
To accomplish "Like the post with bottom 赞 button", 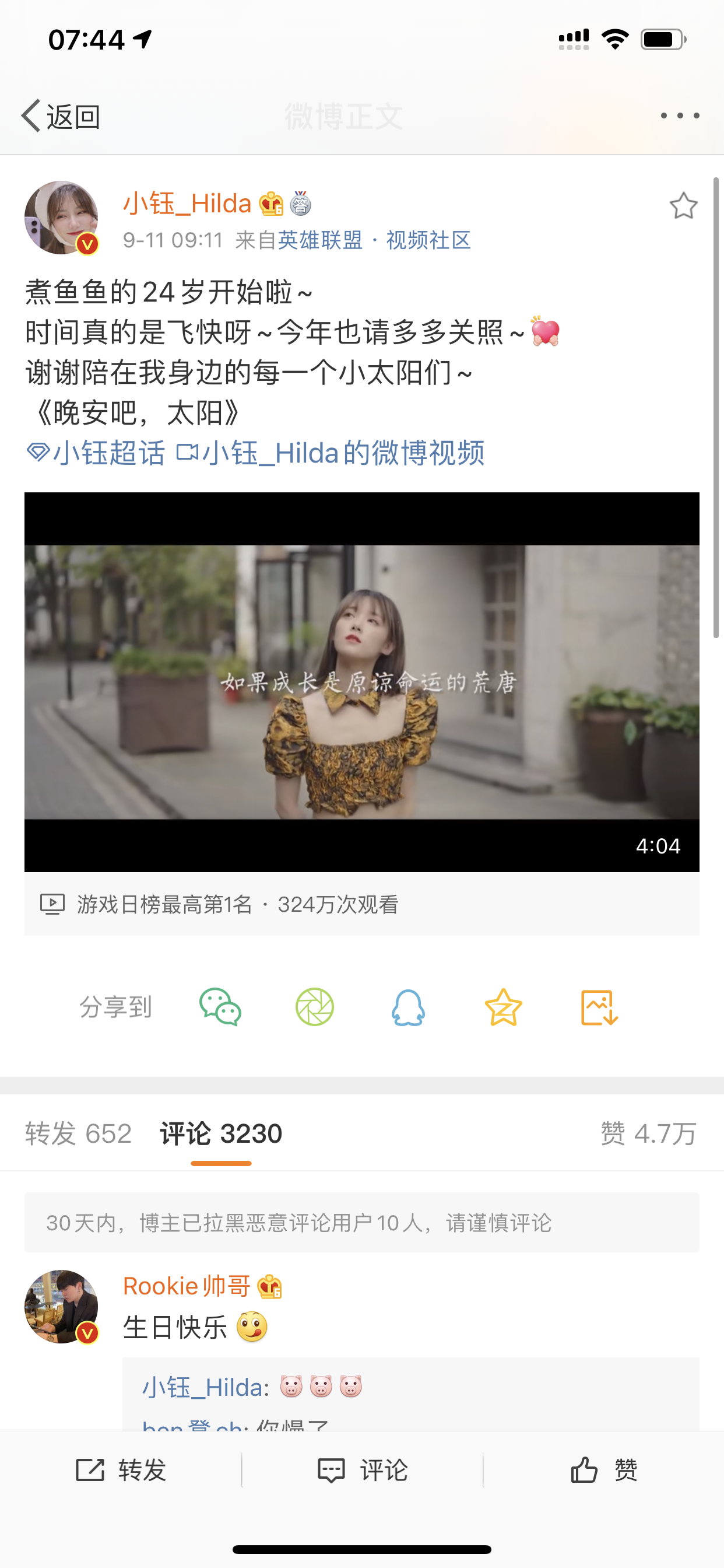I will click(603, 1470).
